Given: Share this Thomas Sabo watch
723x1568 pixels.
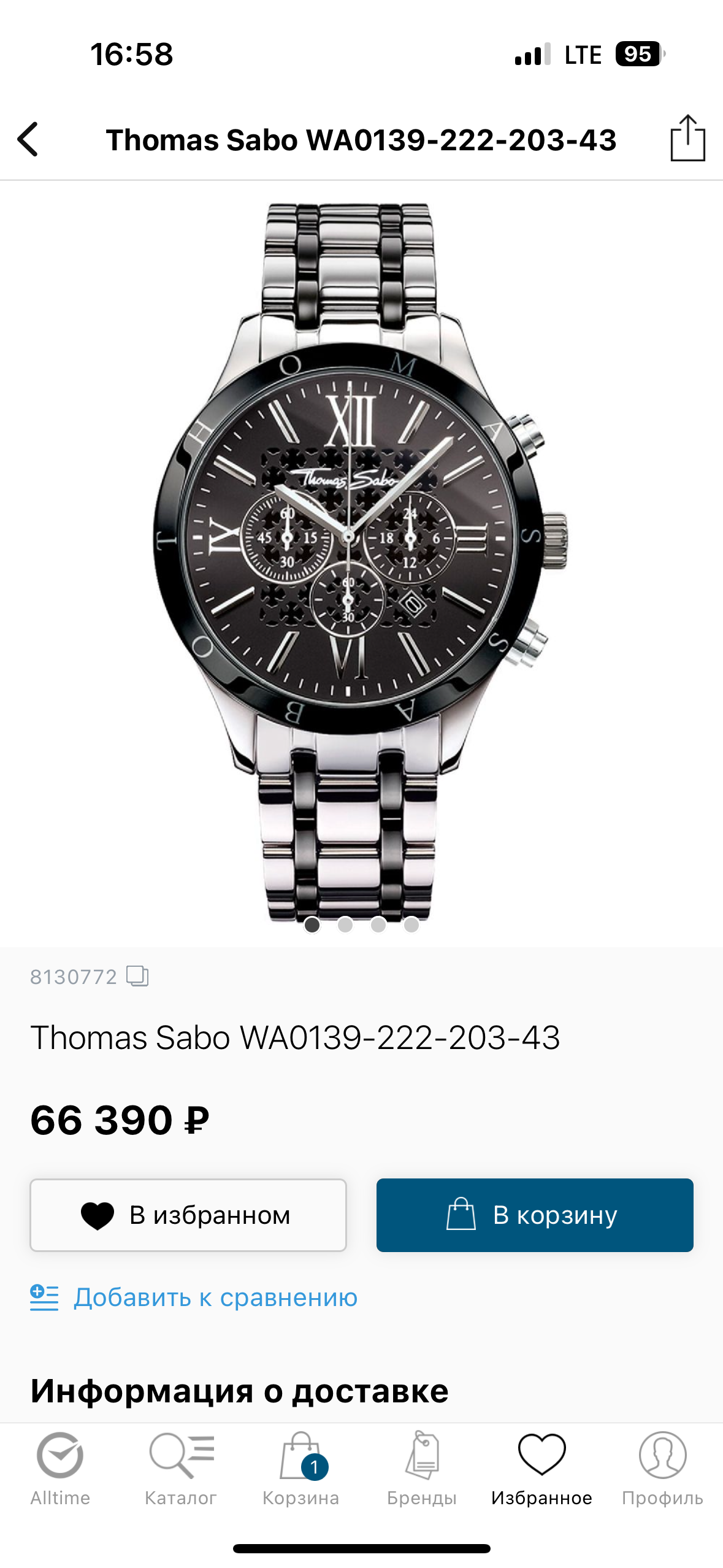Looking at the screenshot, I should 687,139.
